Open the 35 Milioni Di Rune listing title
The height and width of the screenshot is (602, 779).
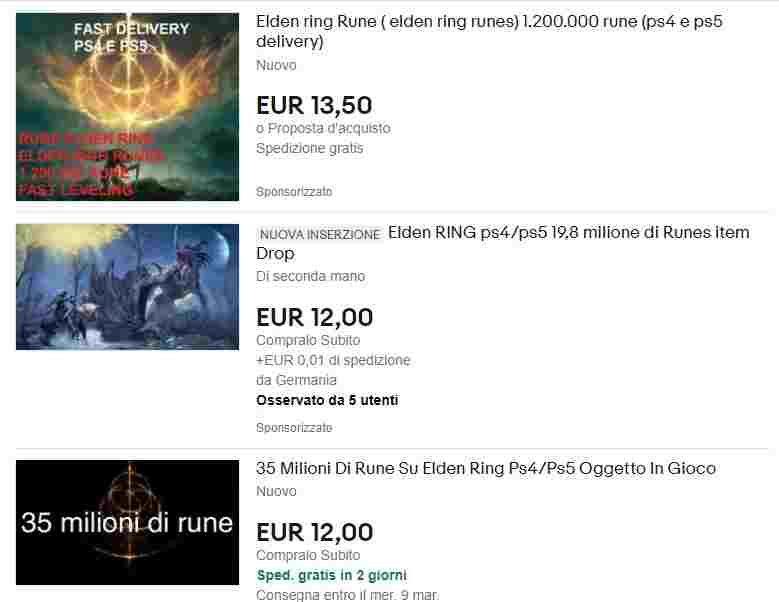tap(486, 468)
